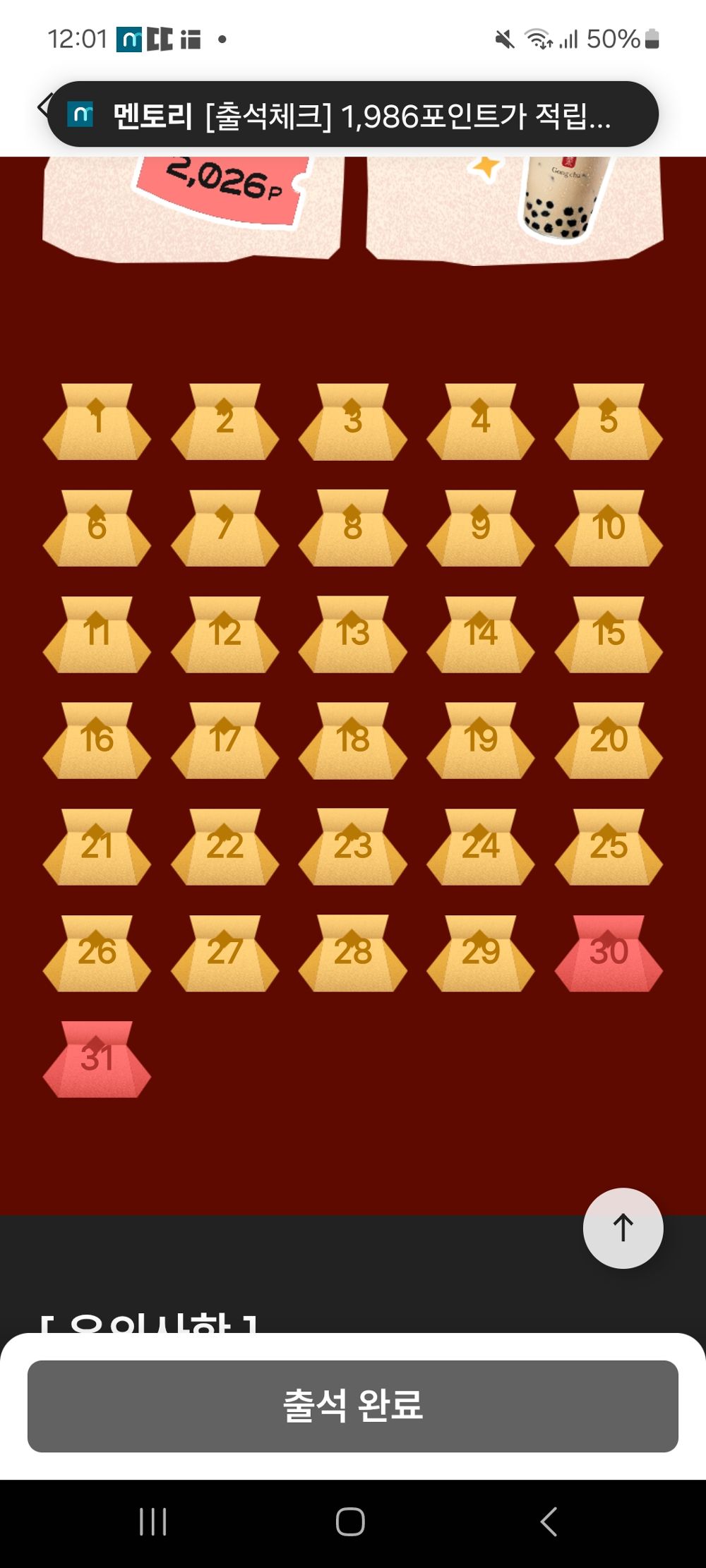Jump back to top with the arrow button
Viewport: 706px width, 1568px height.
click(623, 1228)
